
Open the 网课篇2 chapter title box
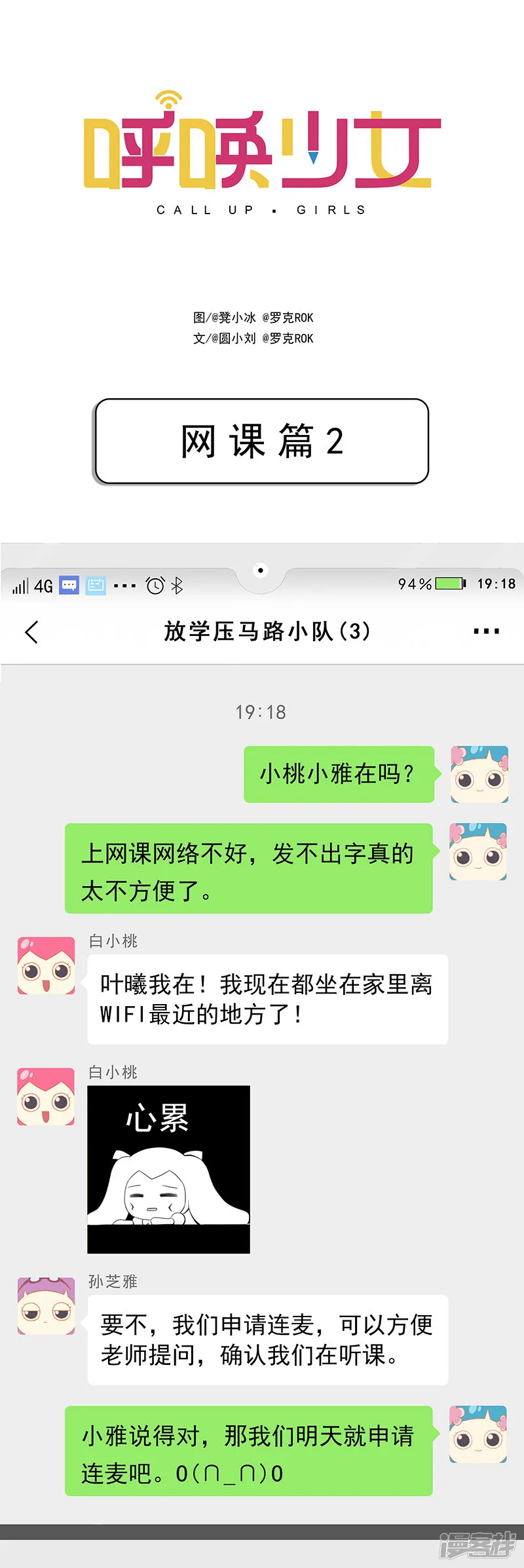click(x=261, y=440)
